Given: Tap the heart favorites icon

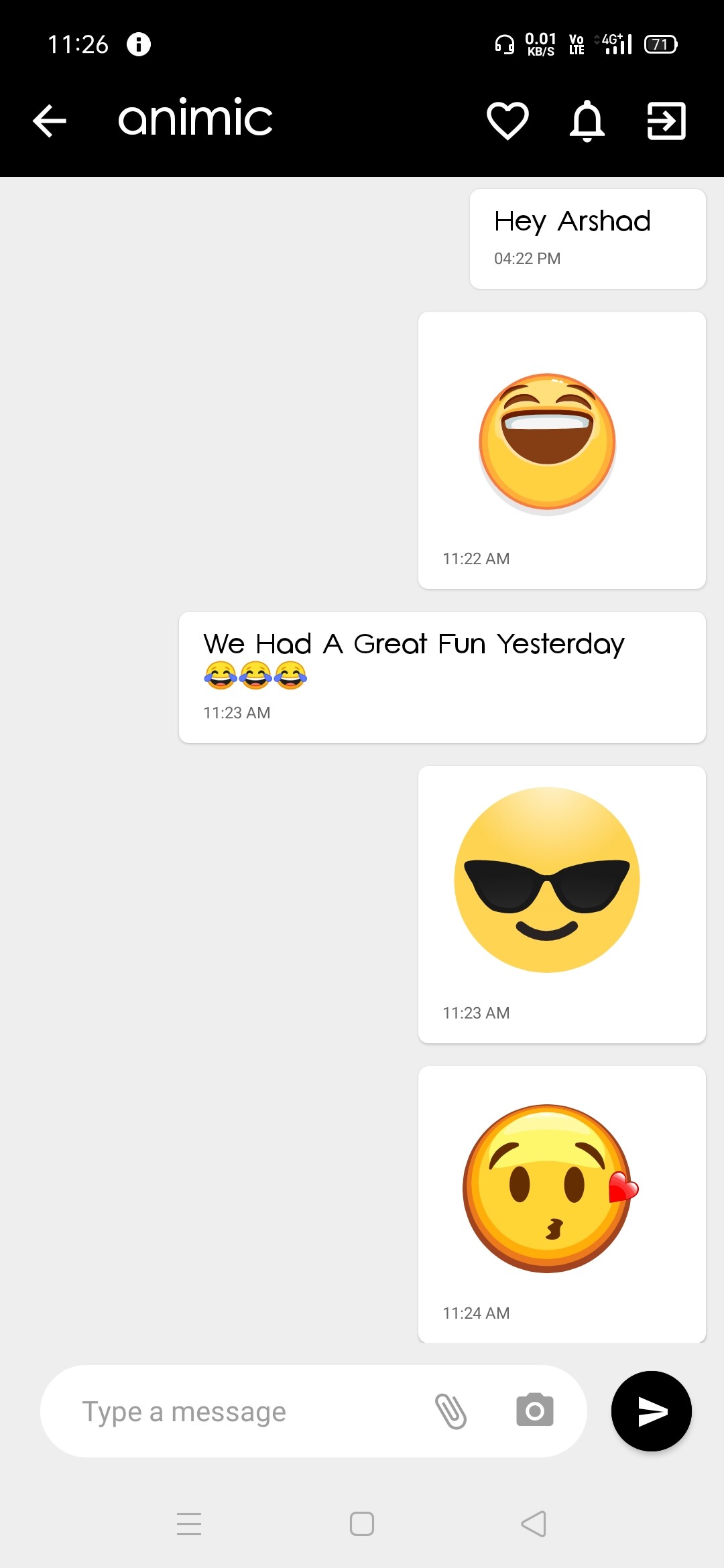Looking at the screenshot, I should coord(507,121).
